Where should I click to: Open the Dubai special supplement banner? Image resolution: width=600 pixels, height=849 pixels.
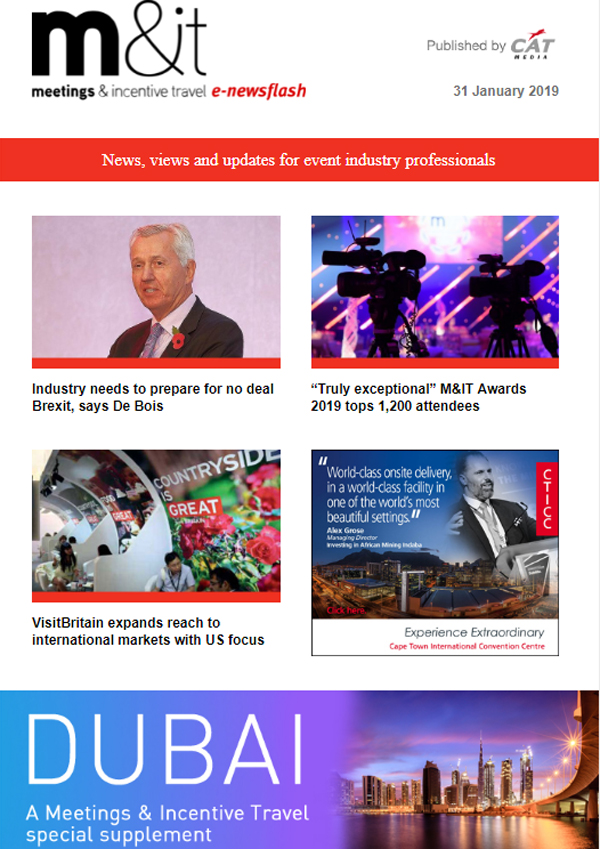point(300,768)
